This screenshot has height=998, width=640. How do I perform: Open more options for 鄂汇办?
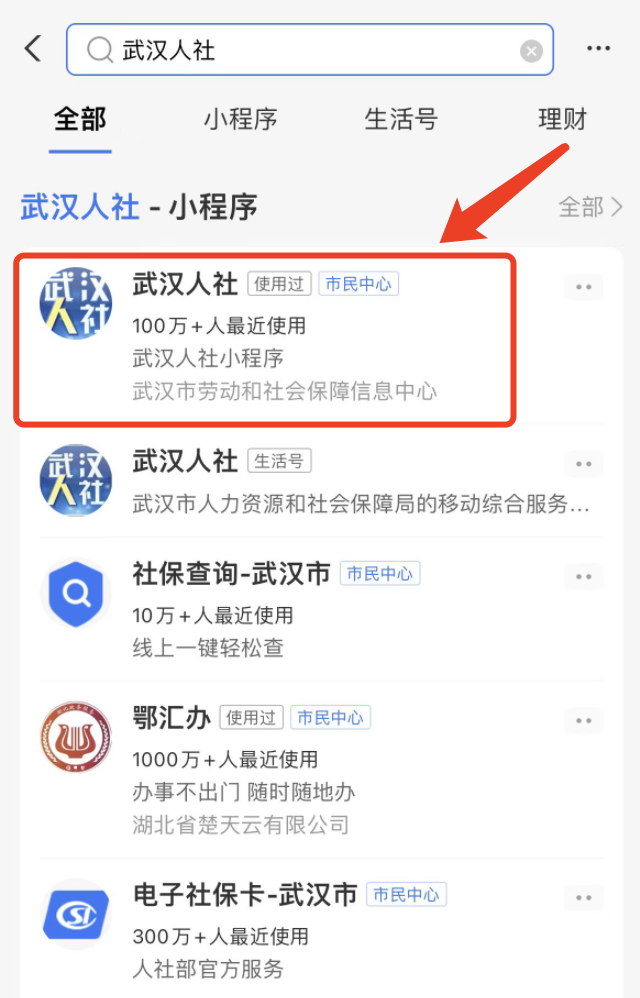(x=584, y=720)
